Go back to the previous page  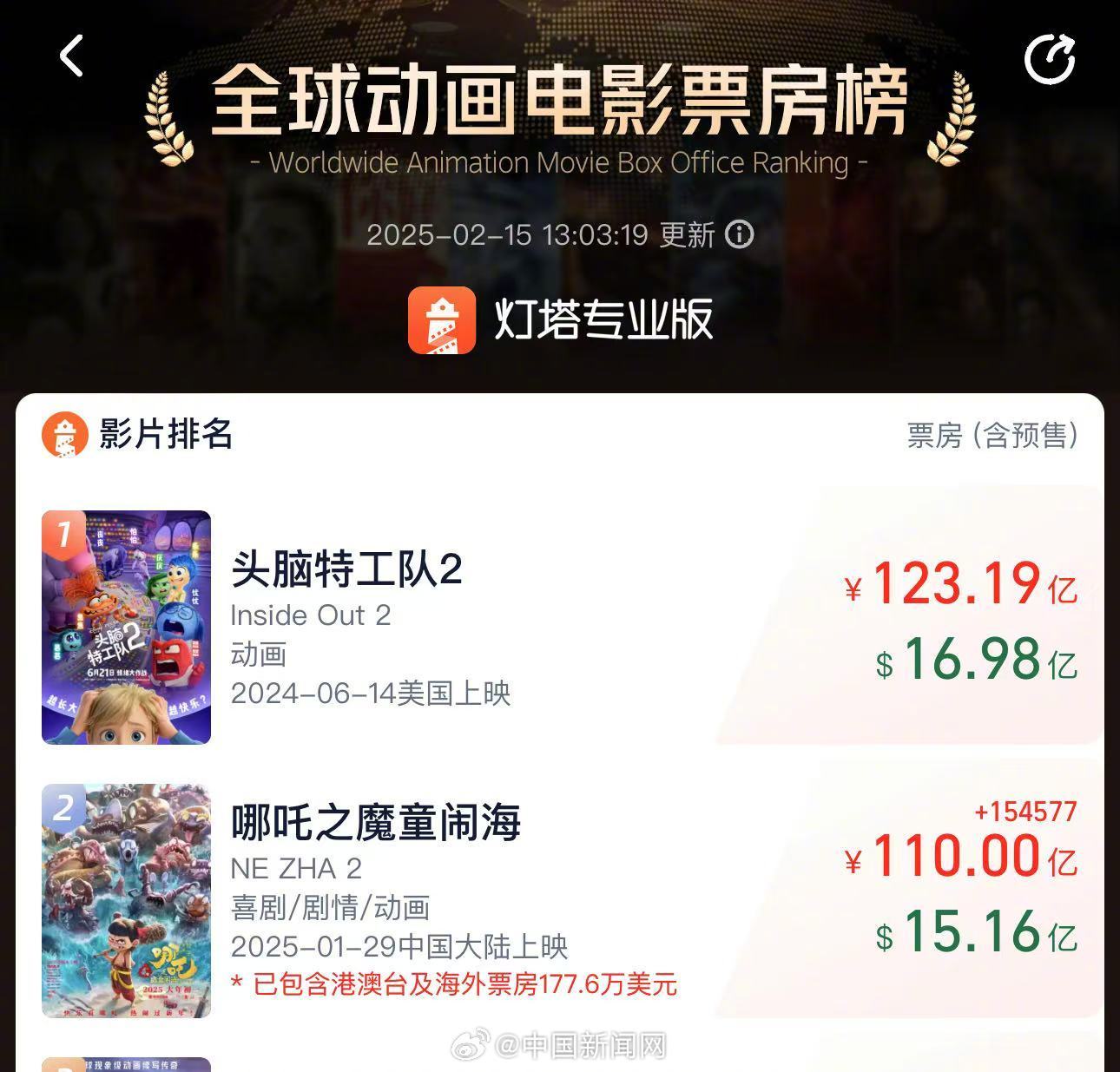[x=72, y=56]
